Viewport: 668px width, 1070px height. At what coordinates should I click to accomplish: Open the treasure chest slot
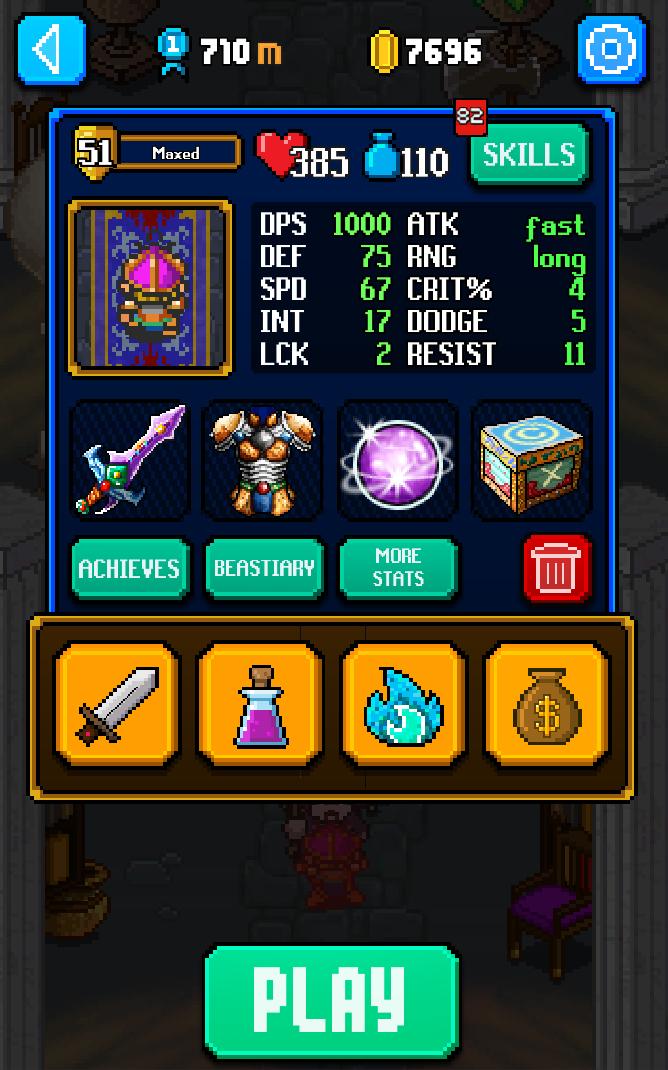(531, 460)
